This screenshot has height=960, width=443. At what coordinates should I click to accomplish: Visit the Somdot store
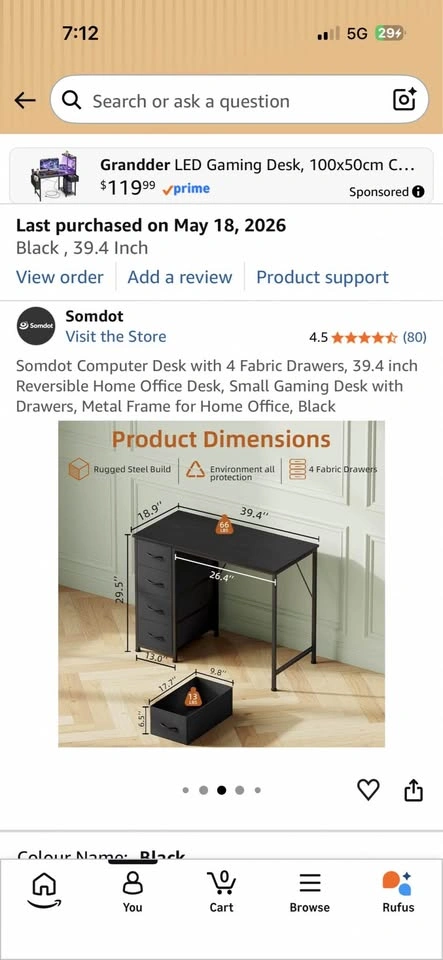(116, 337)
